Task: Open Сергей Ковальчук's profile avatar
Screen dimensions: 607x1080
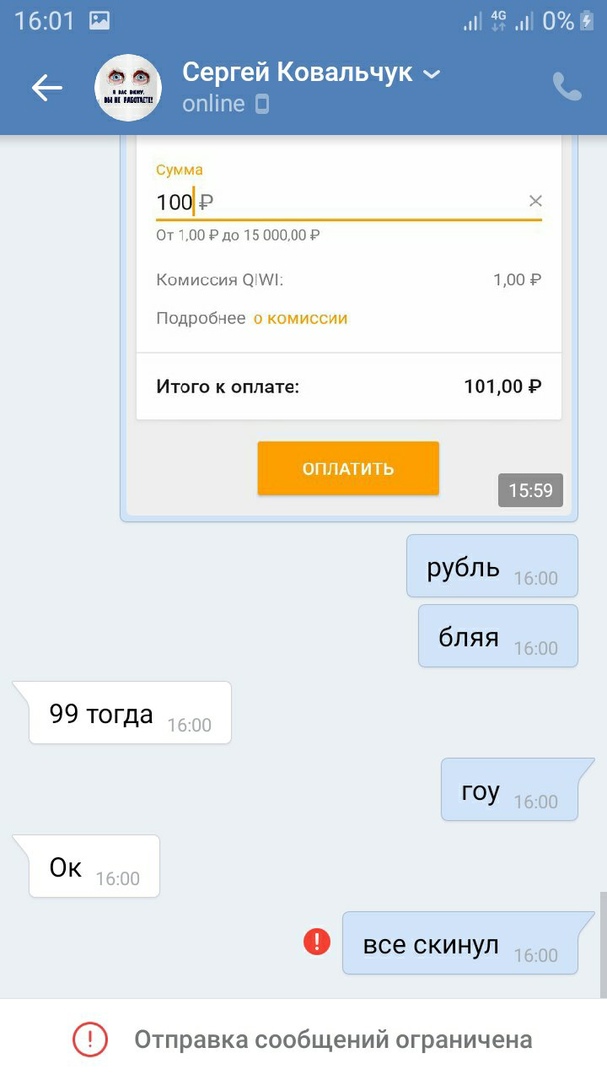Action: (128, 88)
